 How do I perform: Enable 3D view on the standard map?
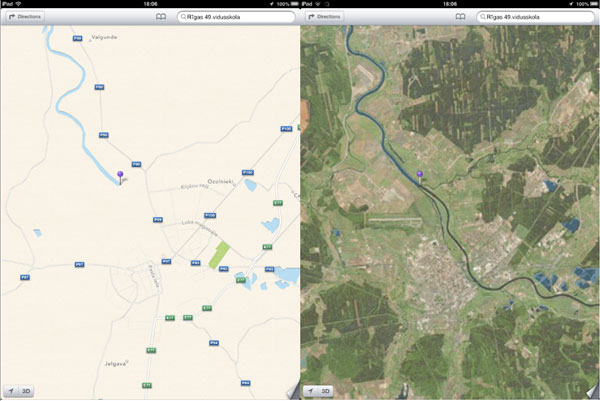[x=28, y=391]
